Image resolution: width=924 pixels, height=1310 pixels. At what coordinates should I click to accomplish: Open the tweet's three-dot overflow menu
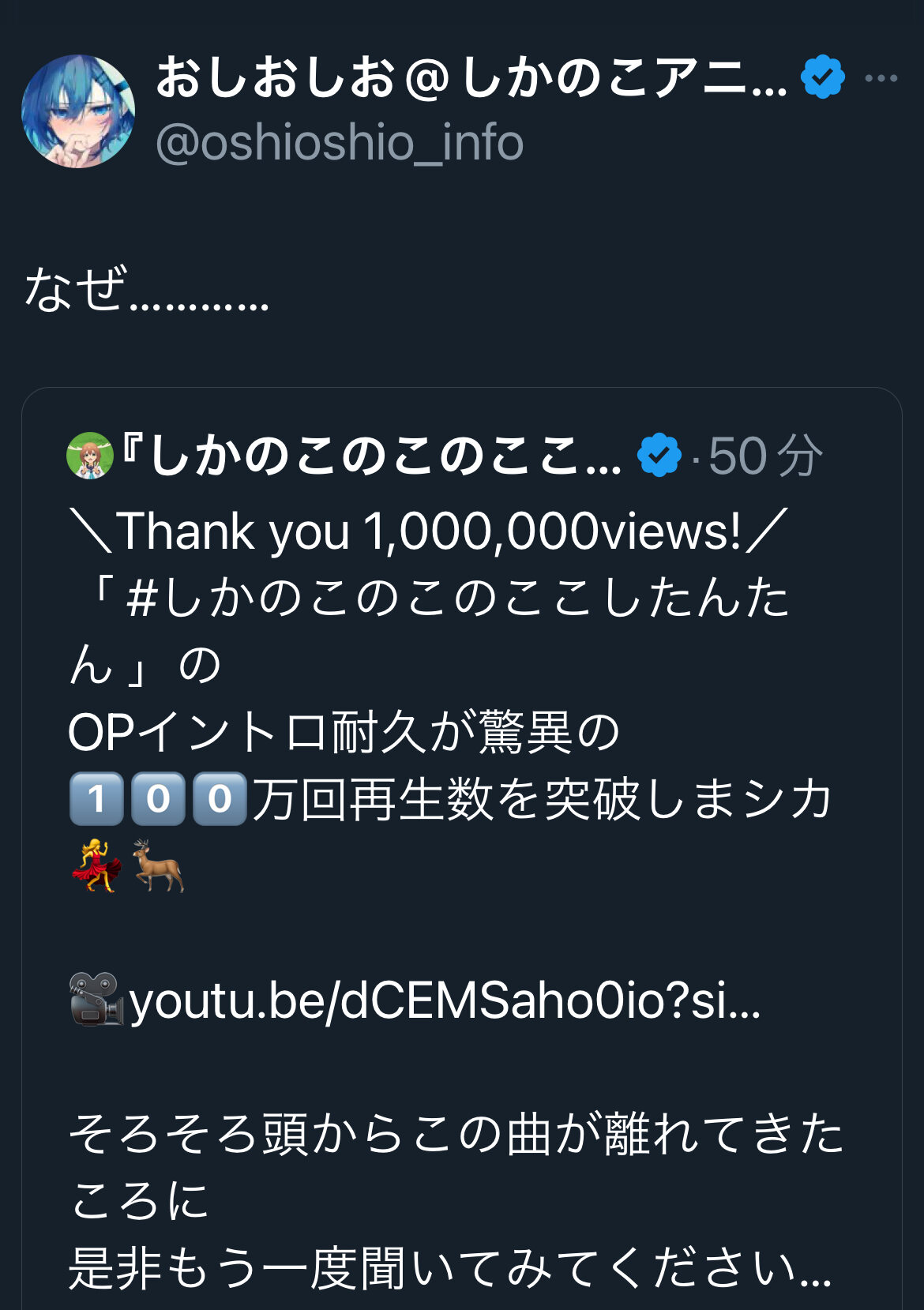[881, 78]
